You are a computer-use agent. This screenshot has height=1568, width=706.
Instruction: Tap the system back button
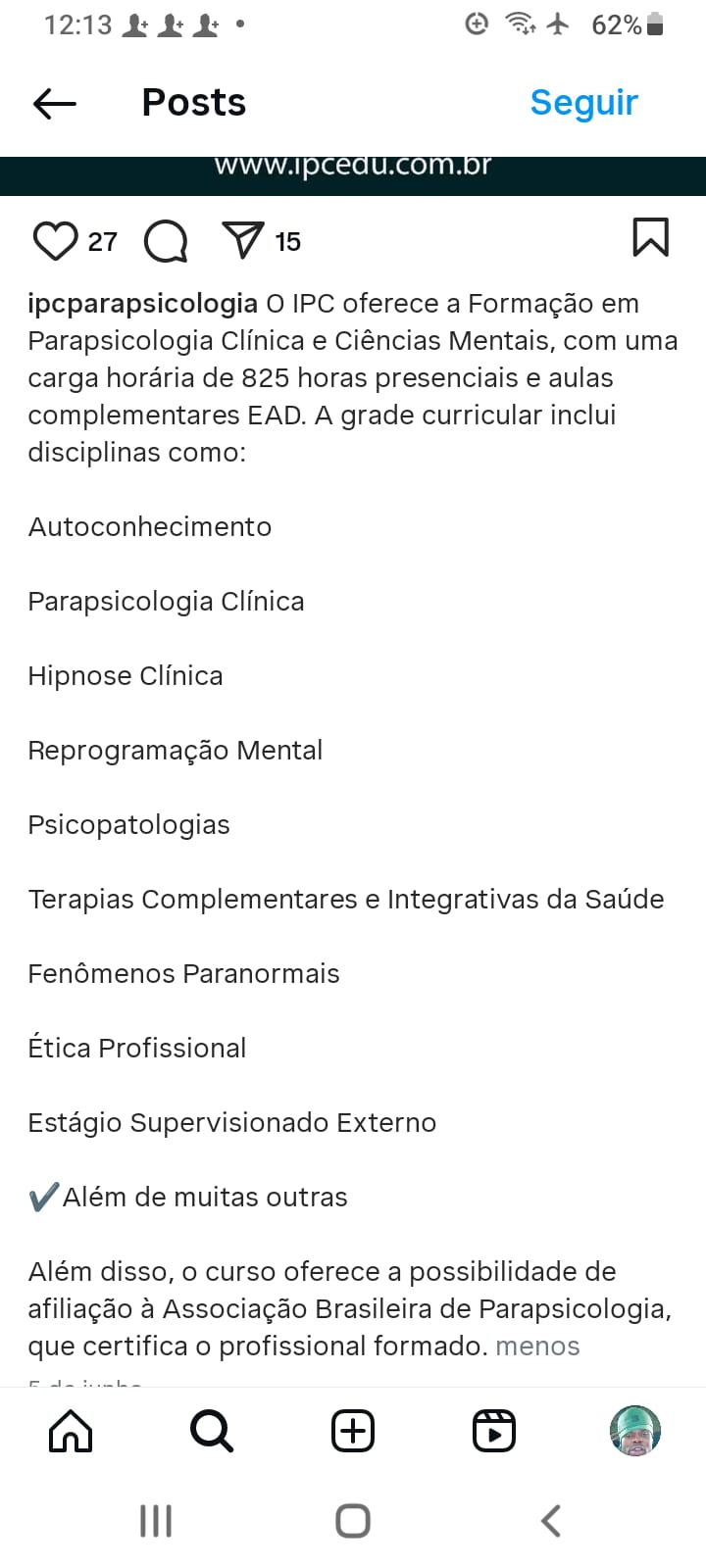pyautogui.click(x=551, y=1521)
